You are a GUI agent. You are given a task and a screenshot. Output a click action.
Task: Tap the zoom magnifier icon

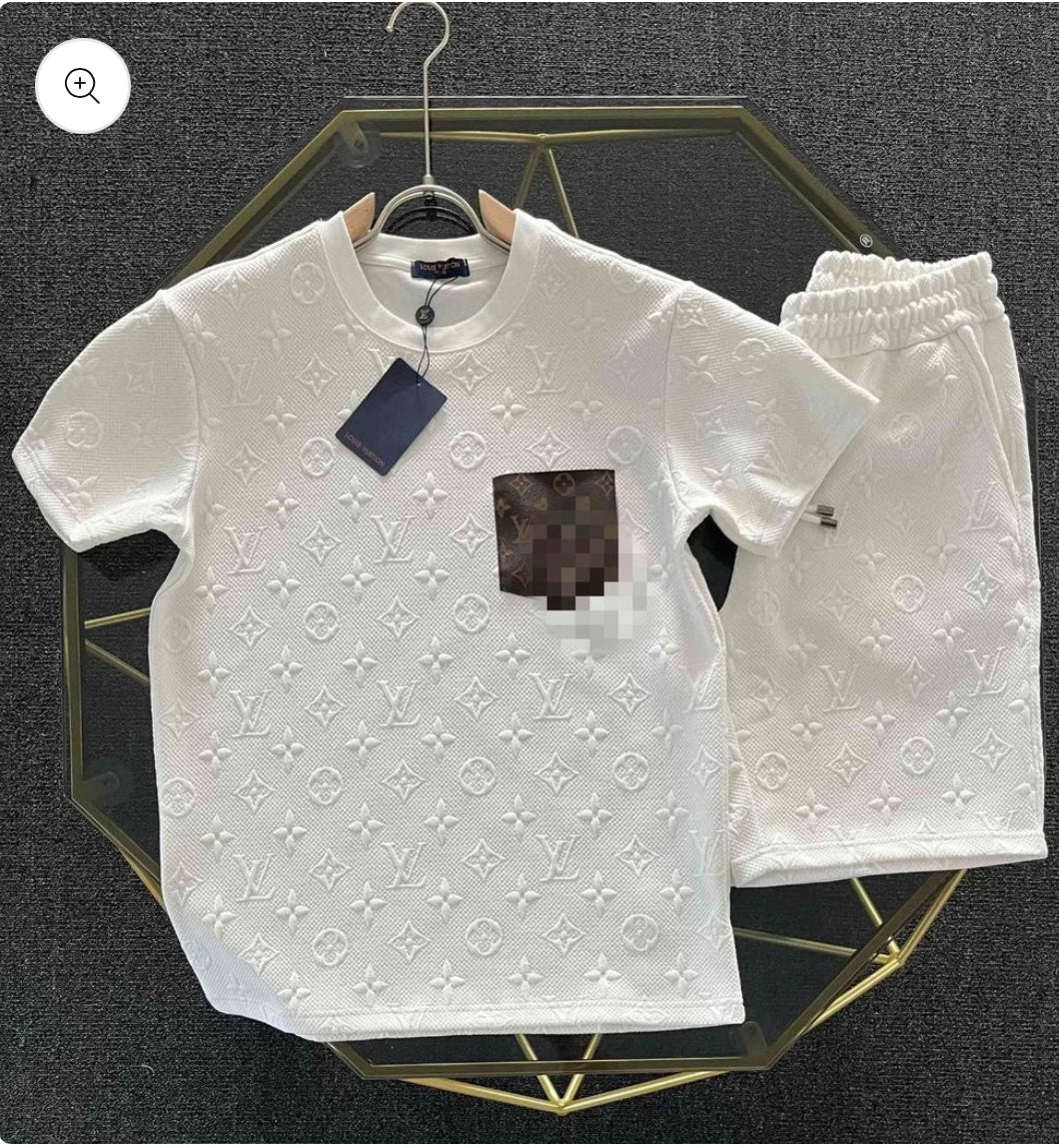83,87
